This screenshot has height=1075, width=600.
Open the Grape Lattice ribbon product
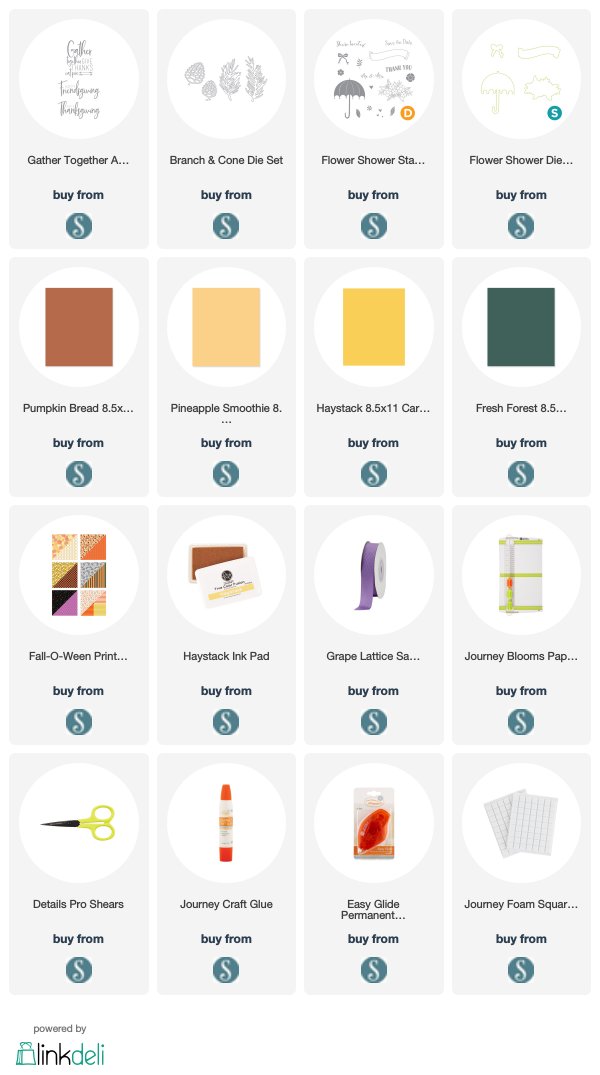[374, 625]
